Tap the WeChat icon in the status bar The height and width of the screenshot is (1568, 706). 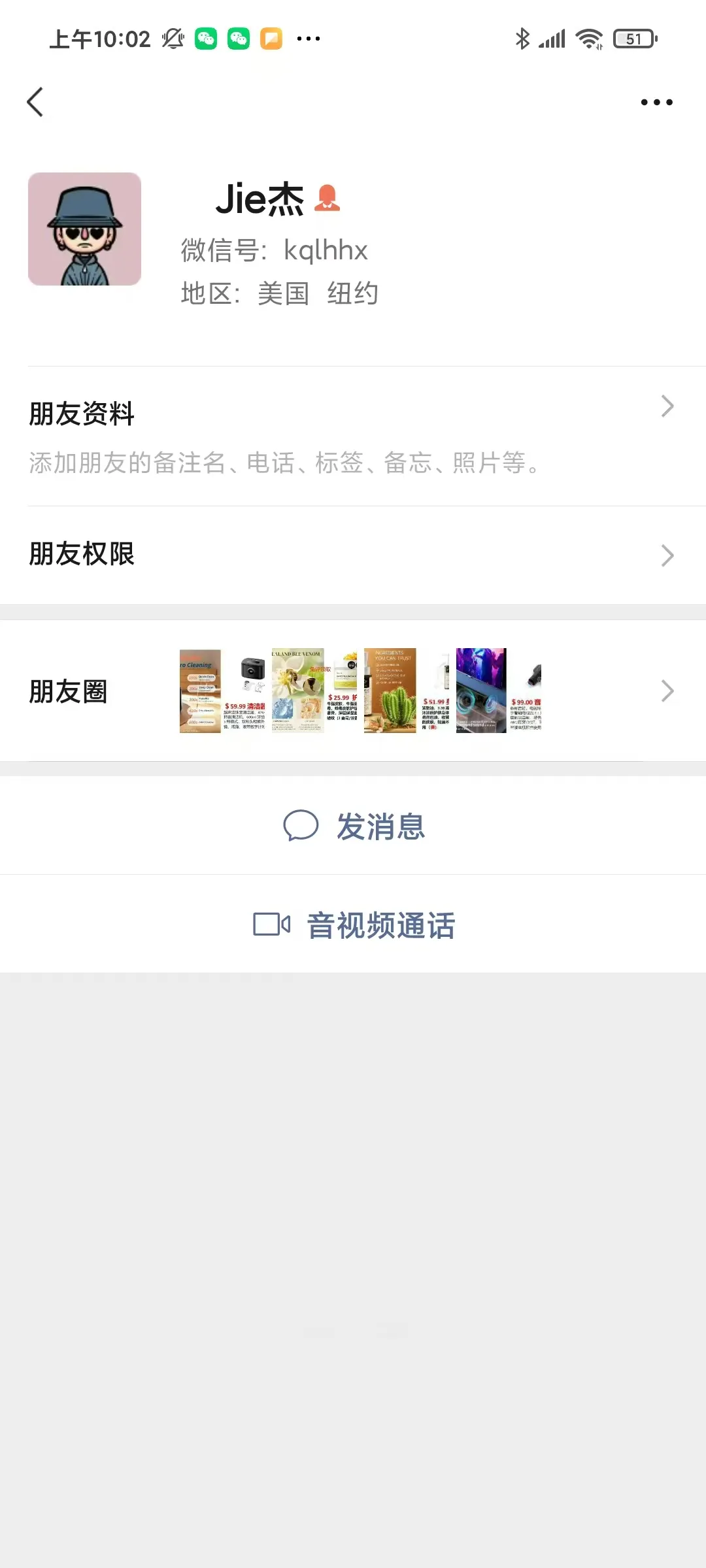207,39
